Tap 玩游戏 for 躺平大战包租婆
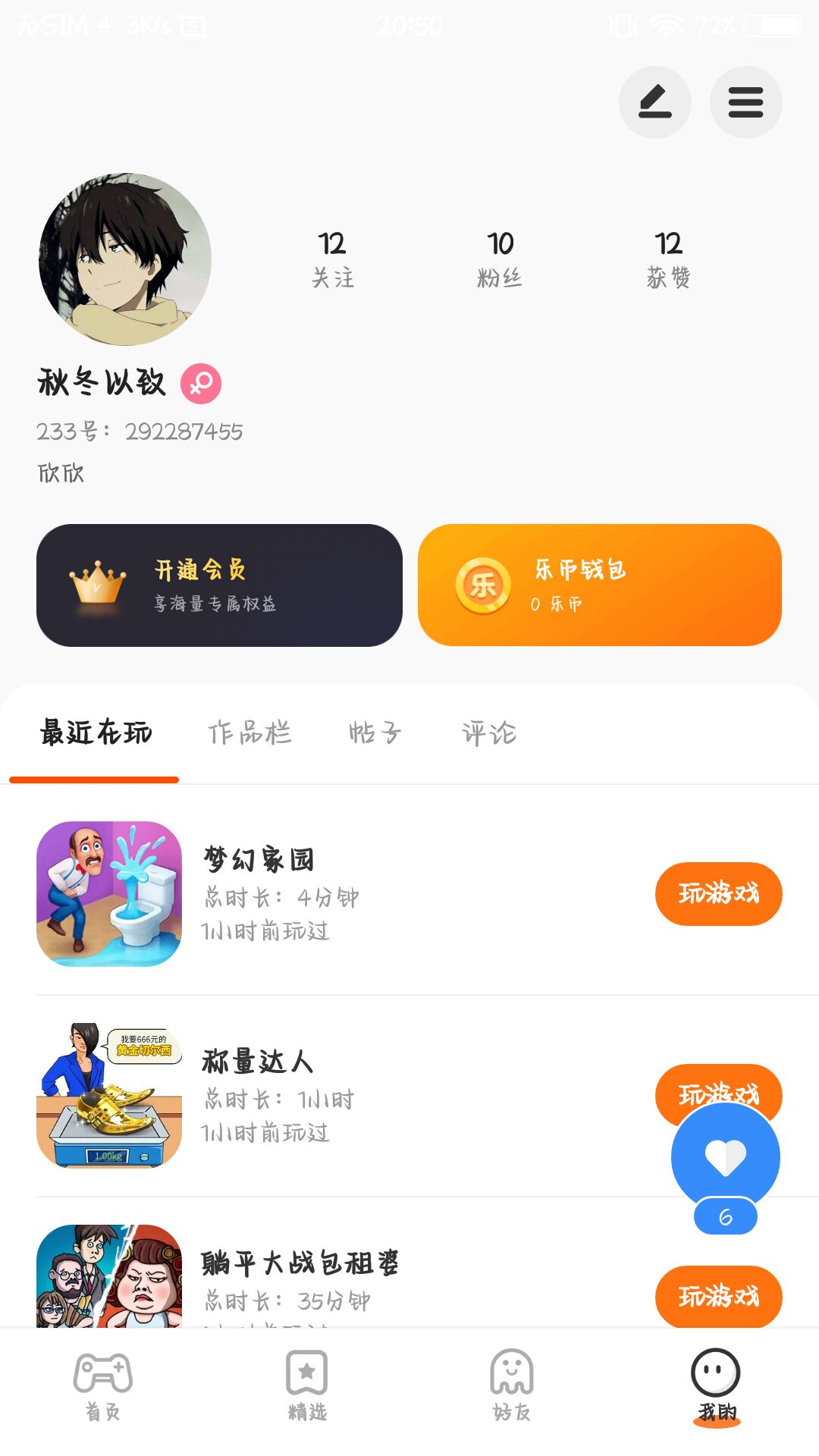 [718, 1295]
